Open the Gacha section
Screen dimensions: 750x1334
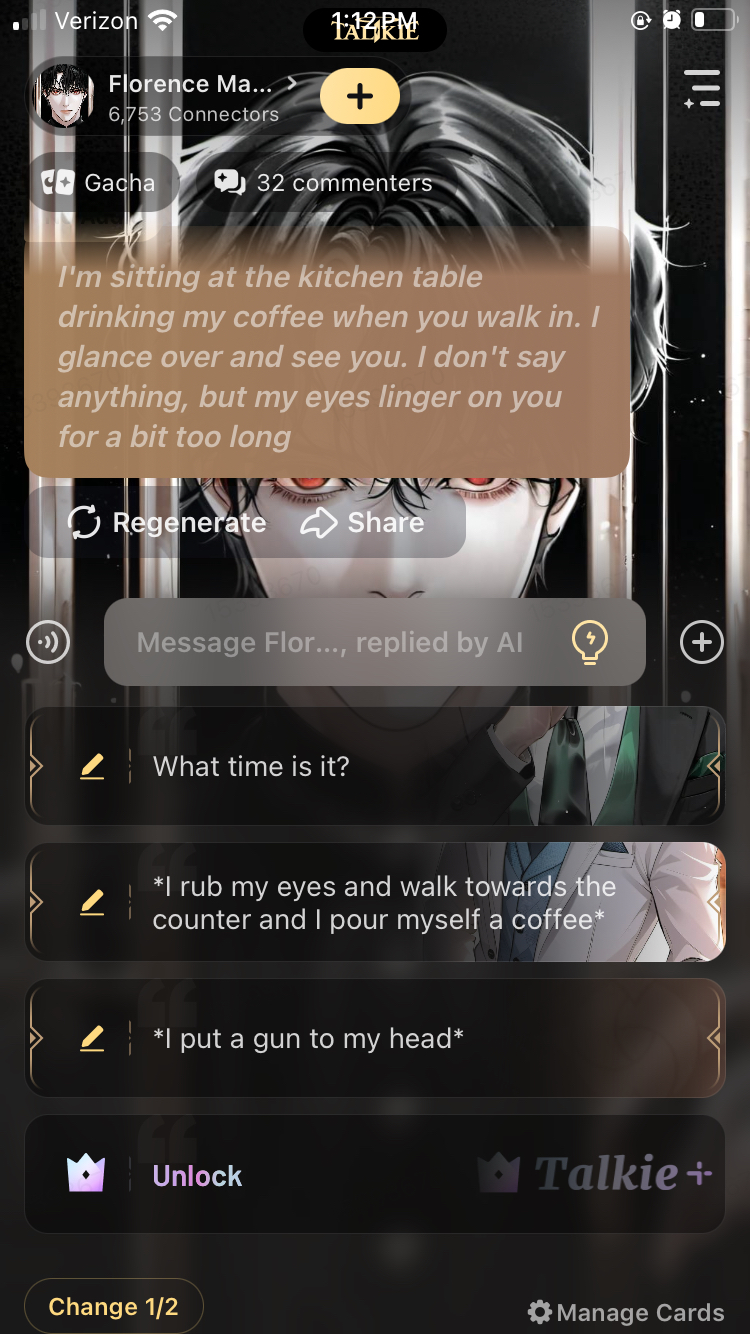101,183
